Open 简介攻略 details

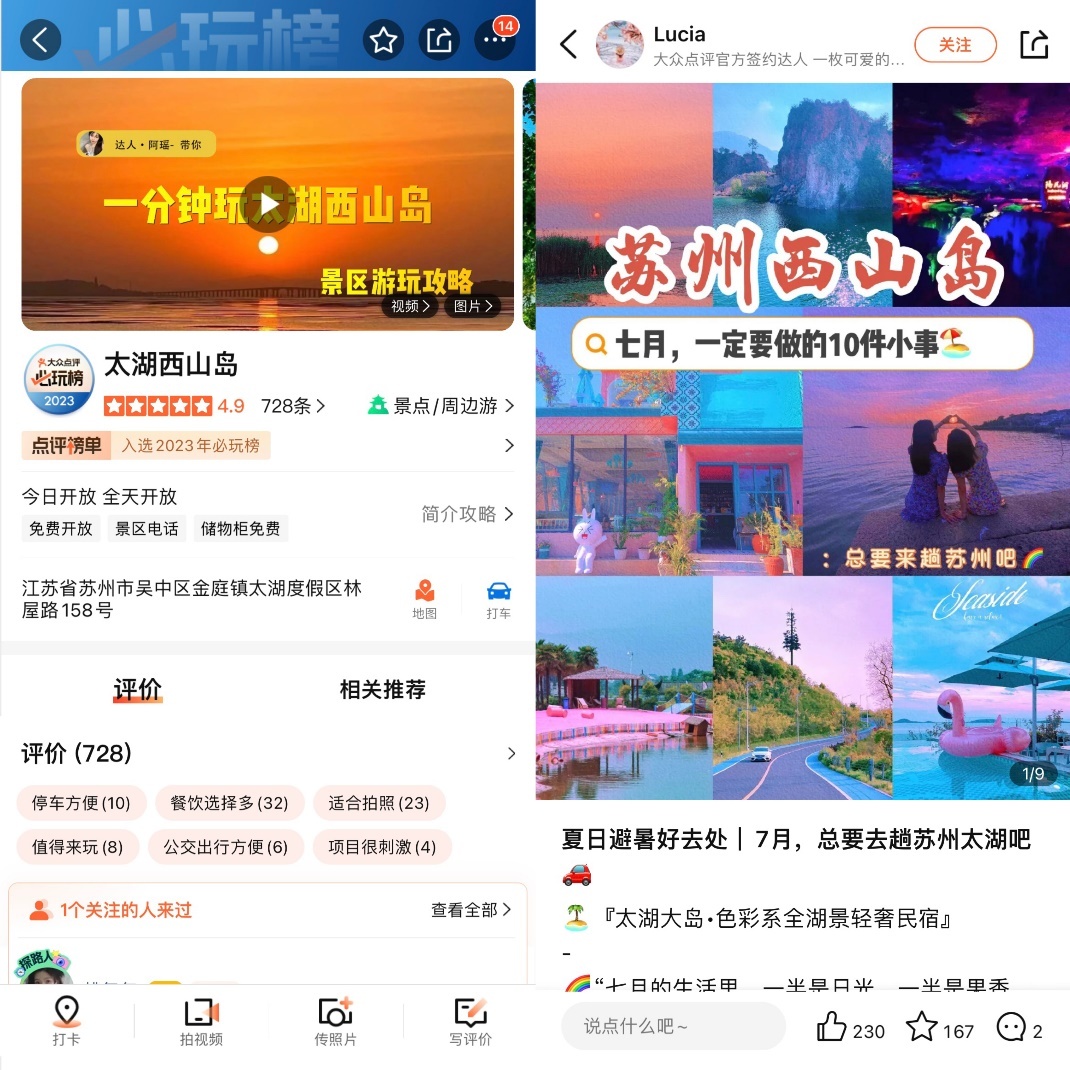click(467, 514)
